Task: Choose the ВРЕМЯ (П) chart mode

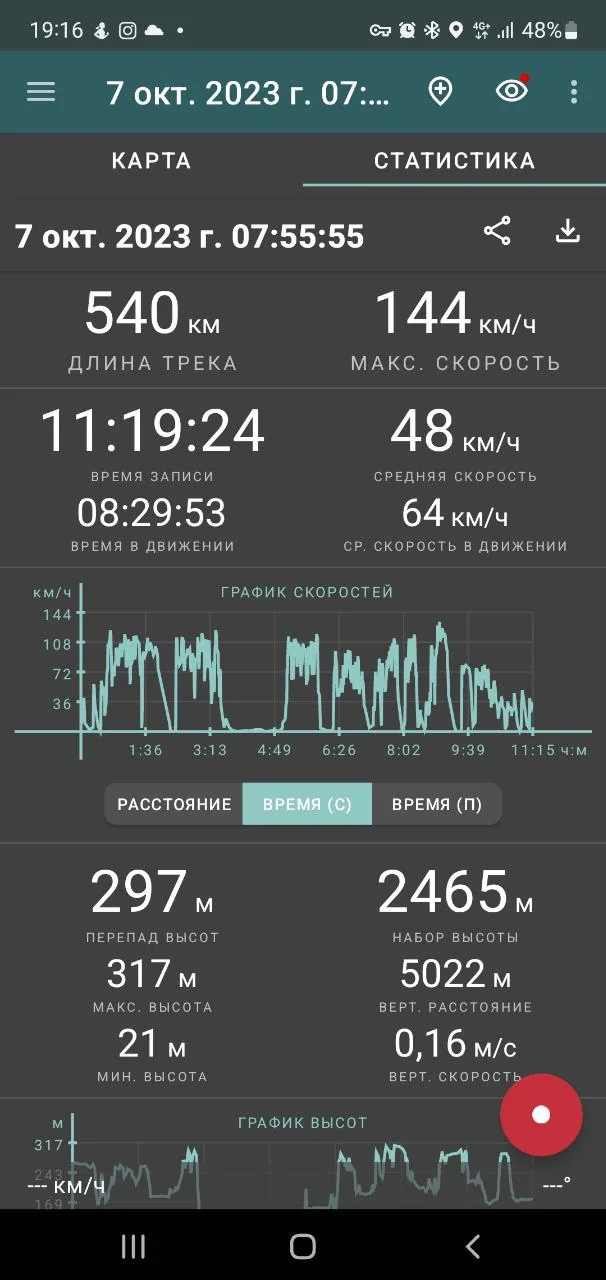Action: (x=436, y=804)
